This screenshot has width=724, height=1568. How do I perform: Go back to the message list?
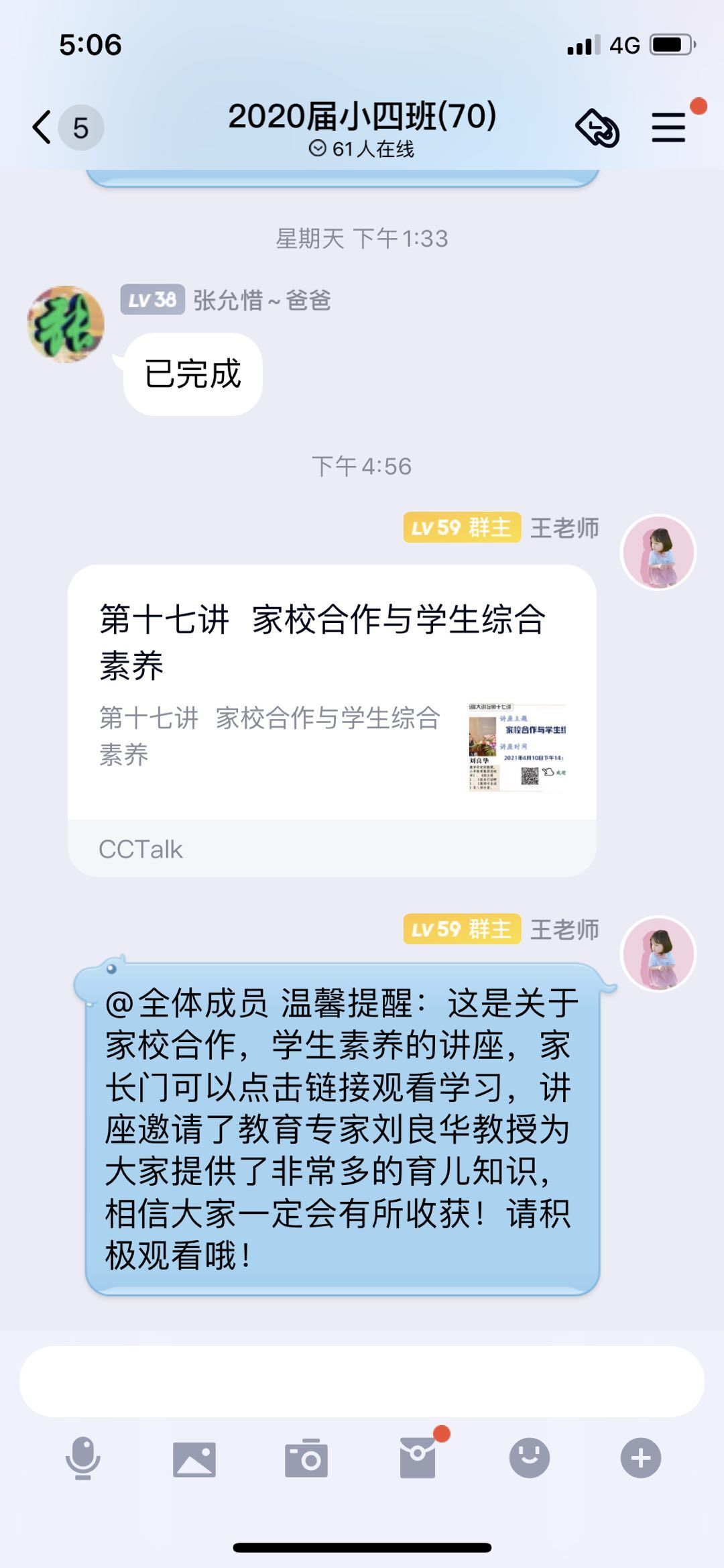point(43,127)
